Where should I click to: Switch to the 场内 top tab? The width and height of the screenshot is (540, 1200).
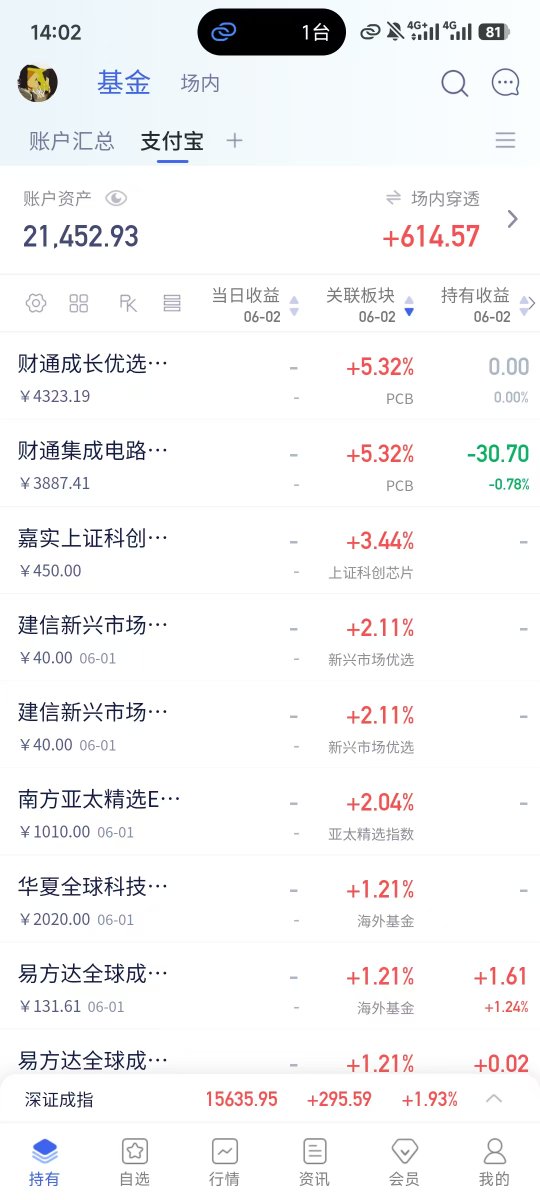[x=200, y=83]
